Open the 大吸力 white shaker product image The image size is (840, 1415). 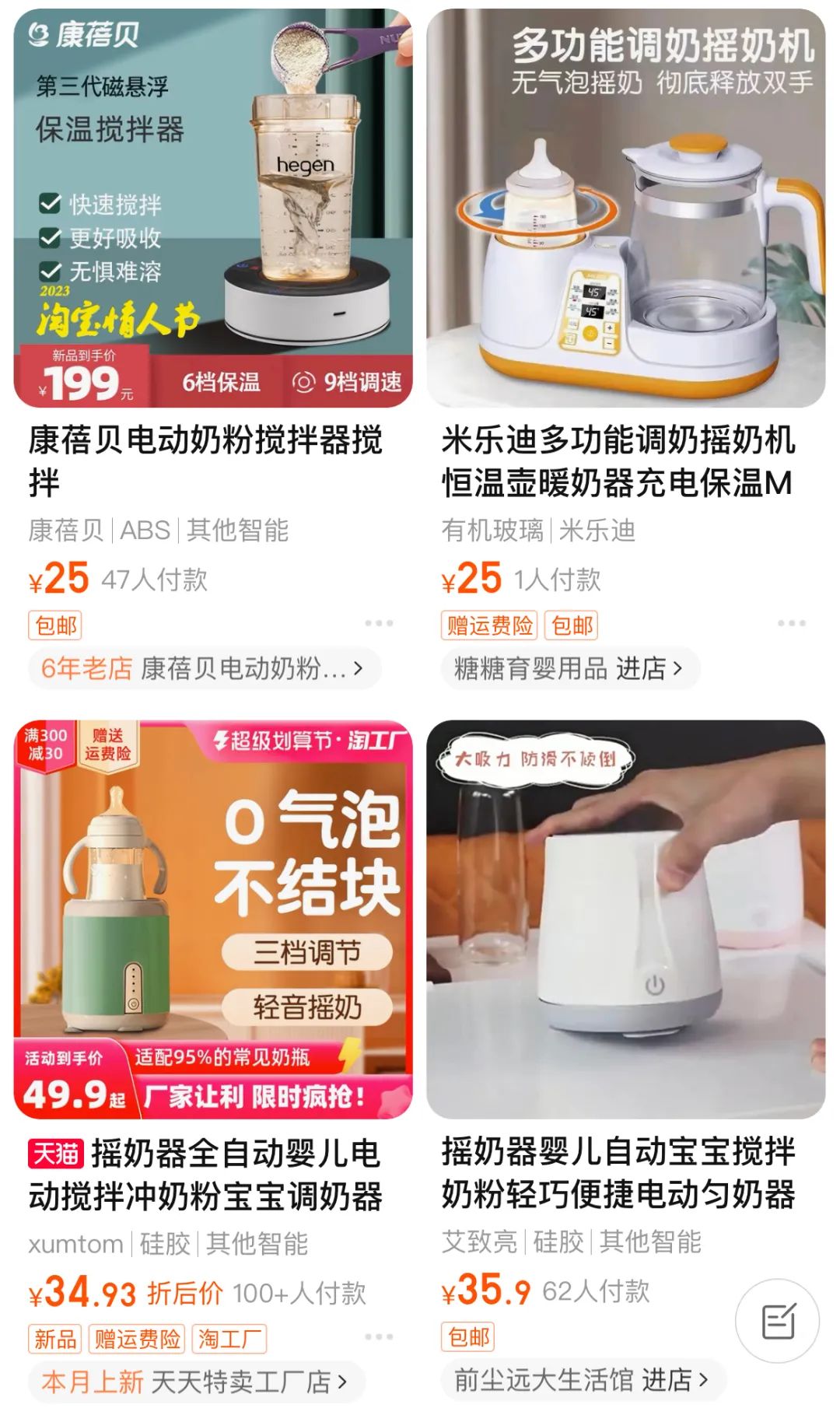pos(626,919)
